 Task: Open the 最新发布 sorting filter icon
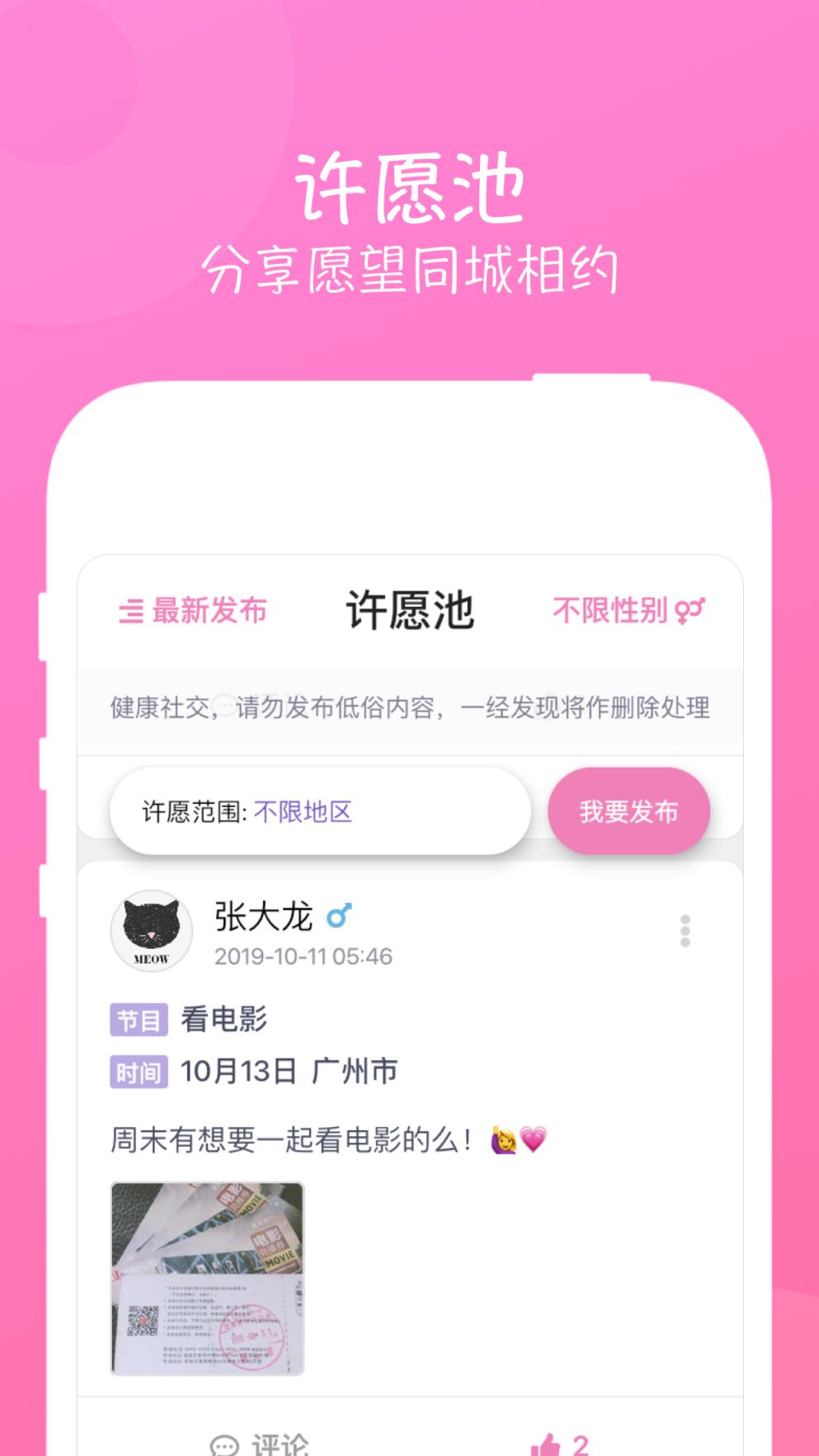132,611
